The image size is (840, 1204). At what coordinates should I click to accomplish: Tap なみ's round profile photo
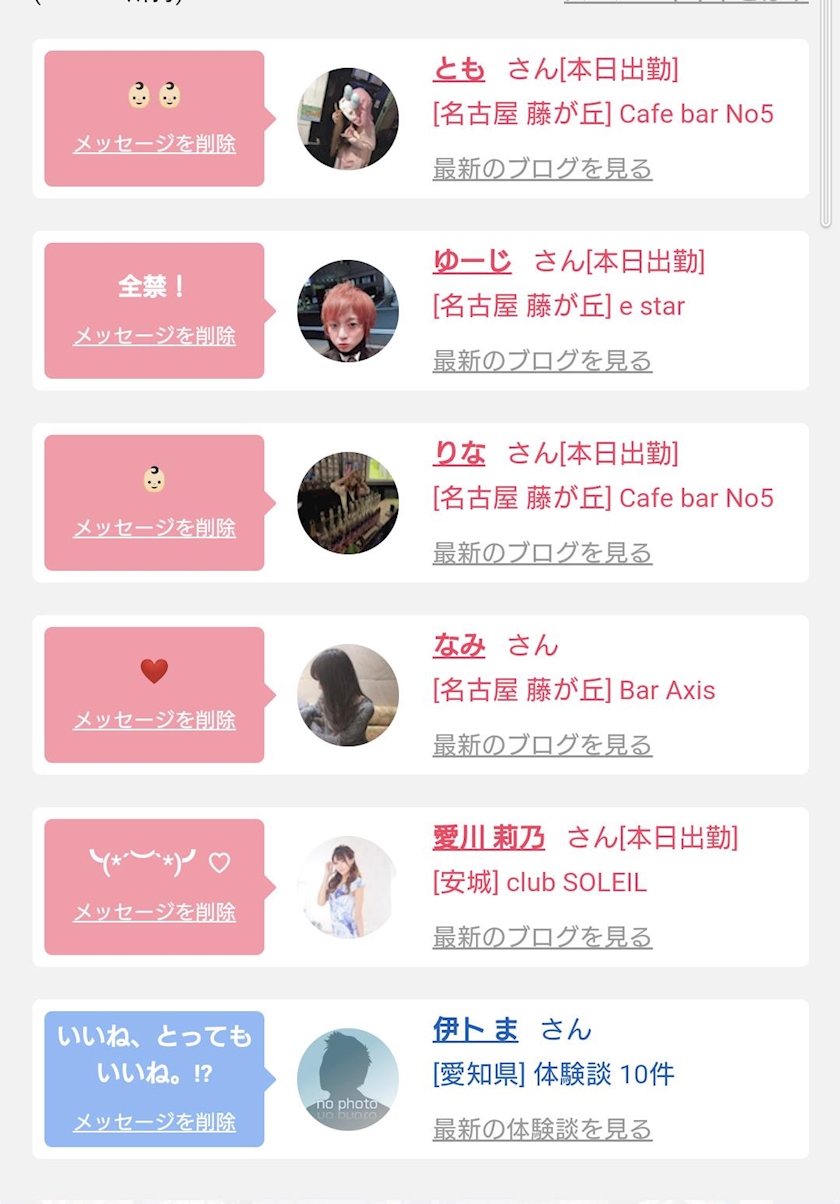(348, 695)
